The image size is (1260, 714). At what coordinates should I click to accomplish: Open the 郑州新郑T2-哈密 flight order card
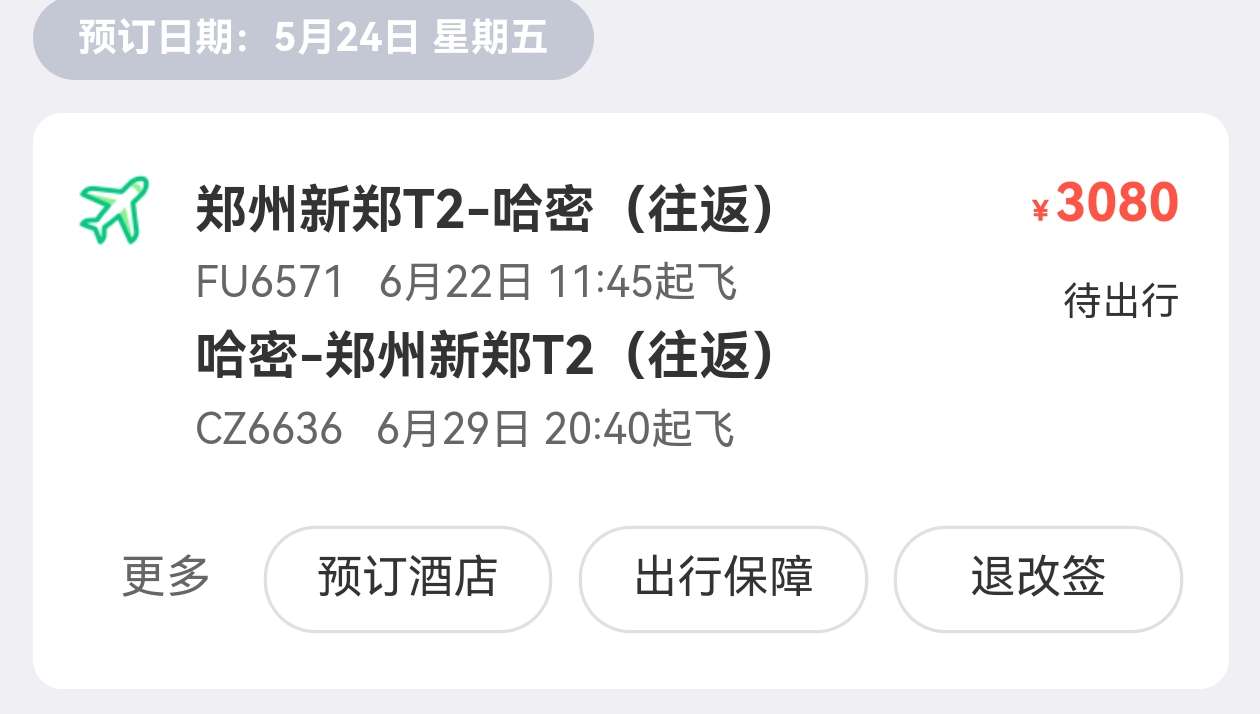pyautogui.click(x=485, y=213)
